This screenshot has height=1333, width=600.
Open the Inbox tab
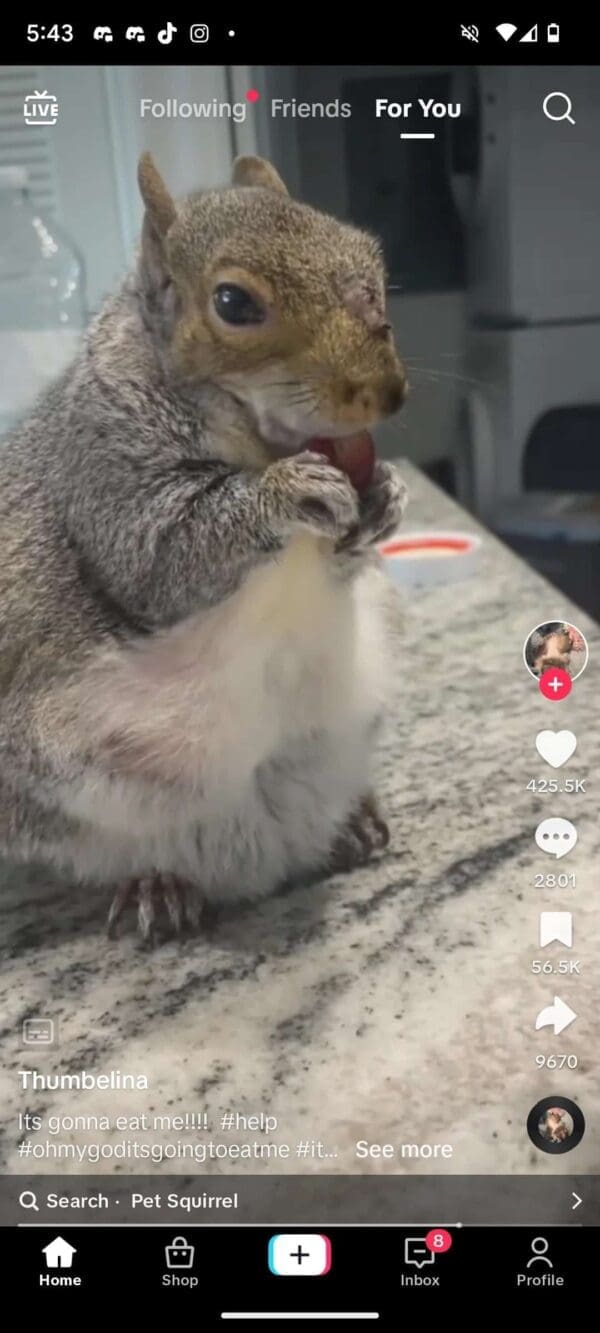420,1262
